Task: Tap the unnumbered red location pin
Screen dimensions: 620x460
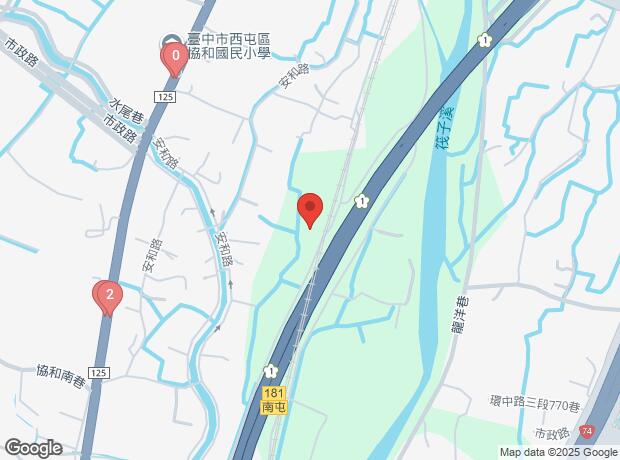Action: [x=311, y=209]
